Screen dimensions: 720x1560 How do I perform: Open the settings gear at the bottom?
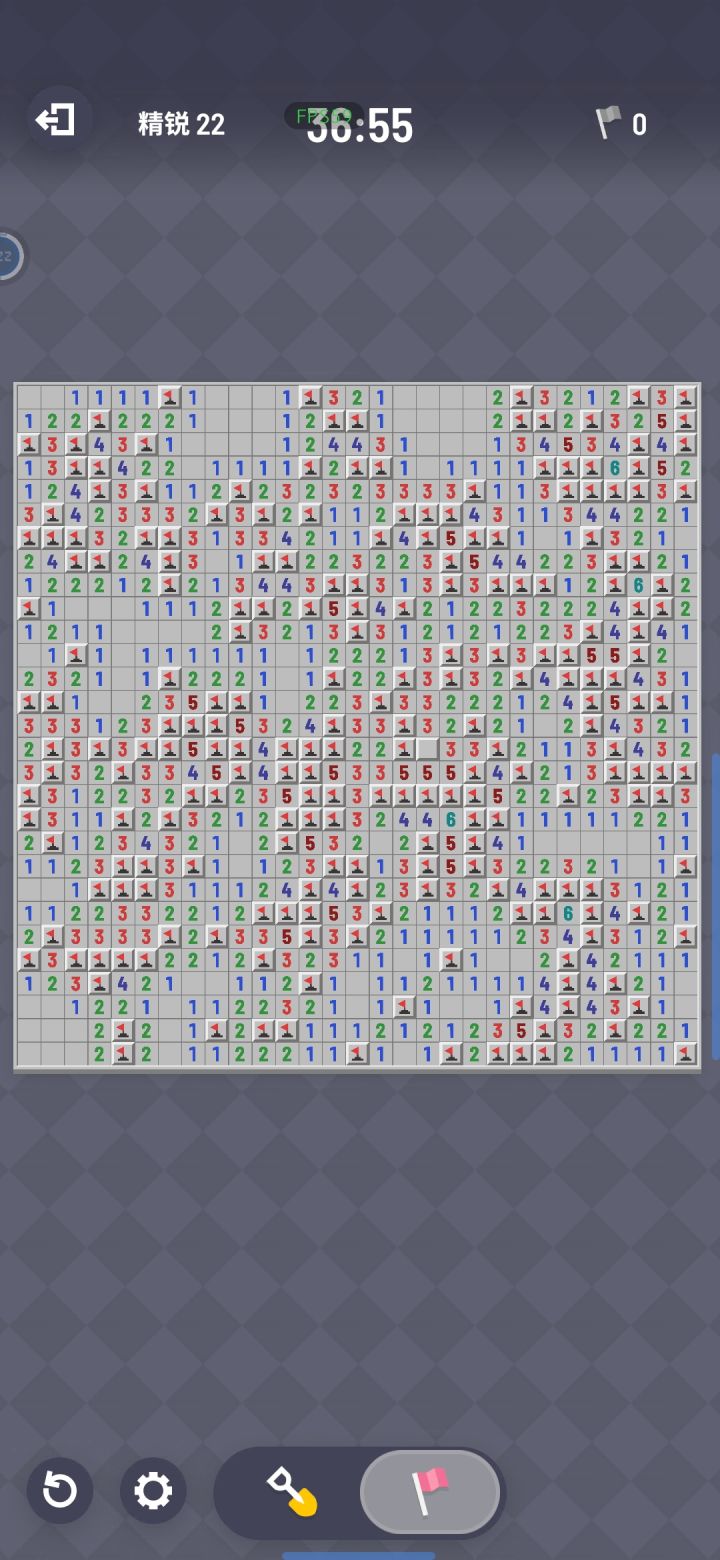[153, 1490]
